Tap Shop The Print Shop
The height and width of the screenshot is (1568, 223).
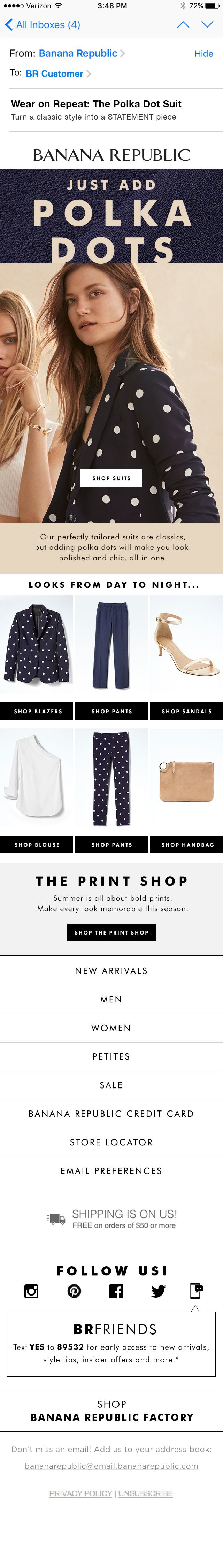pyautogui.click(x=111, y=932)
